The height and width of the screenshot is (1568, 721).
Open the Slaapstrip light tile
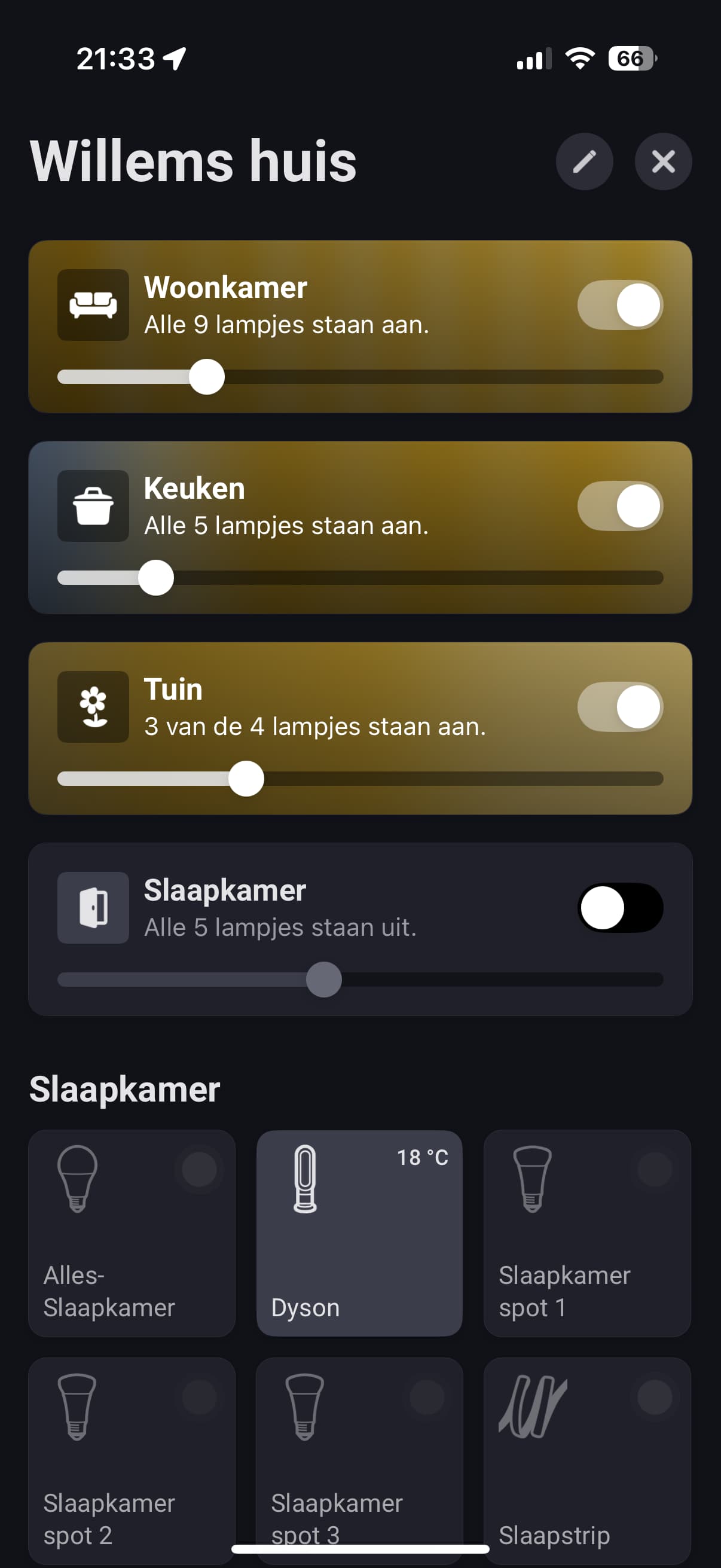pyautogui.click(x=586, y=1460)
